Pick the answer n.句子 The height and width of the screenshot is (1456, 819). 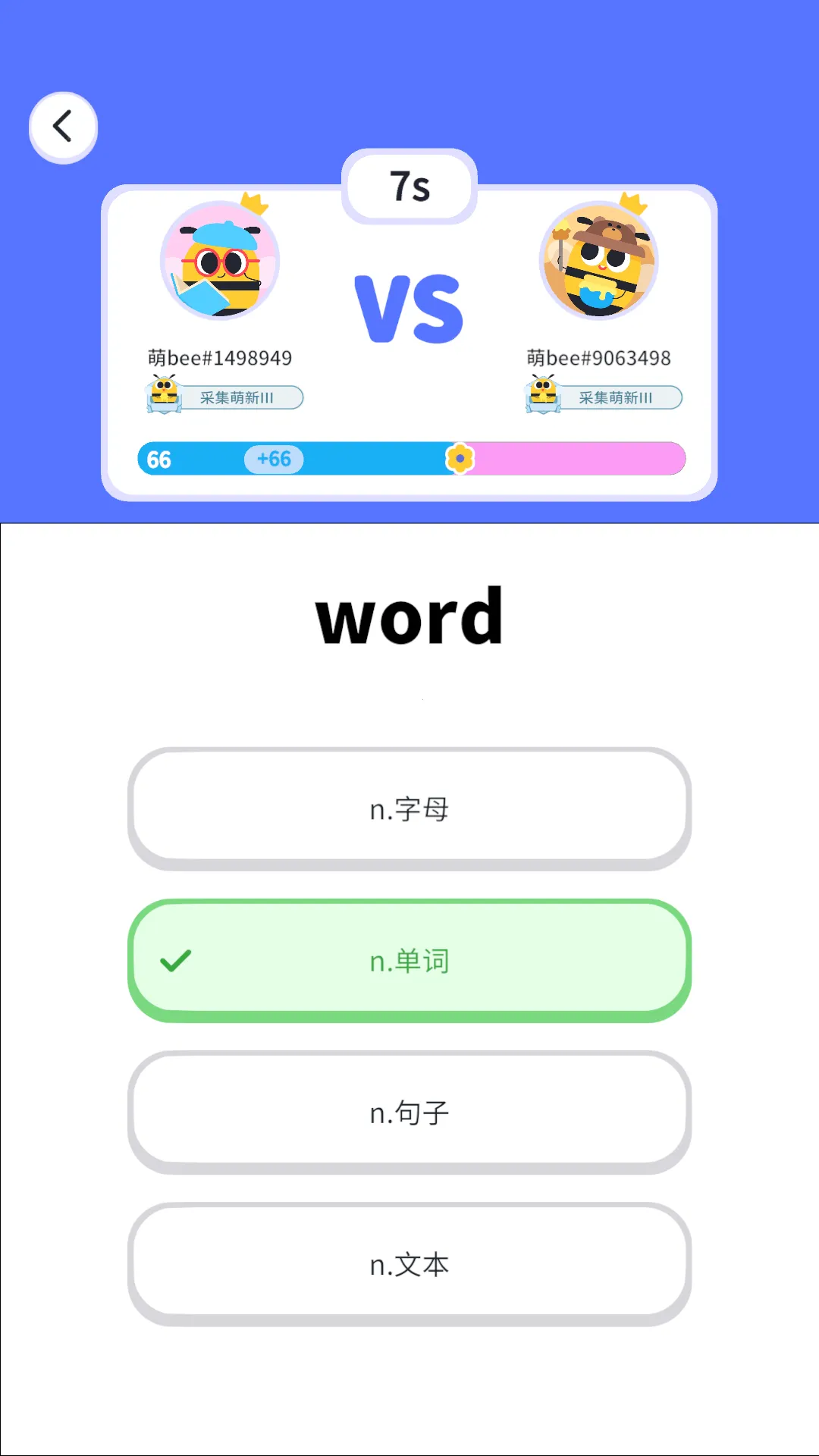click(x=409, y=1112)
